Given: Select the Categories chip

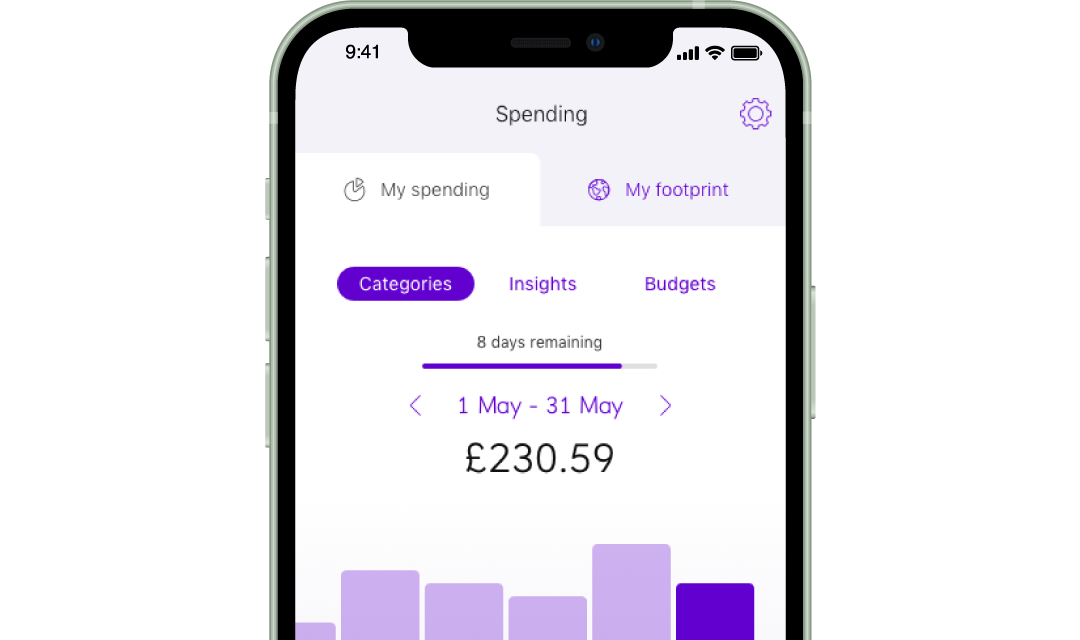Looking at the screenshot, I should click(405, 284).
